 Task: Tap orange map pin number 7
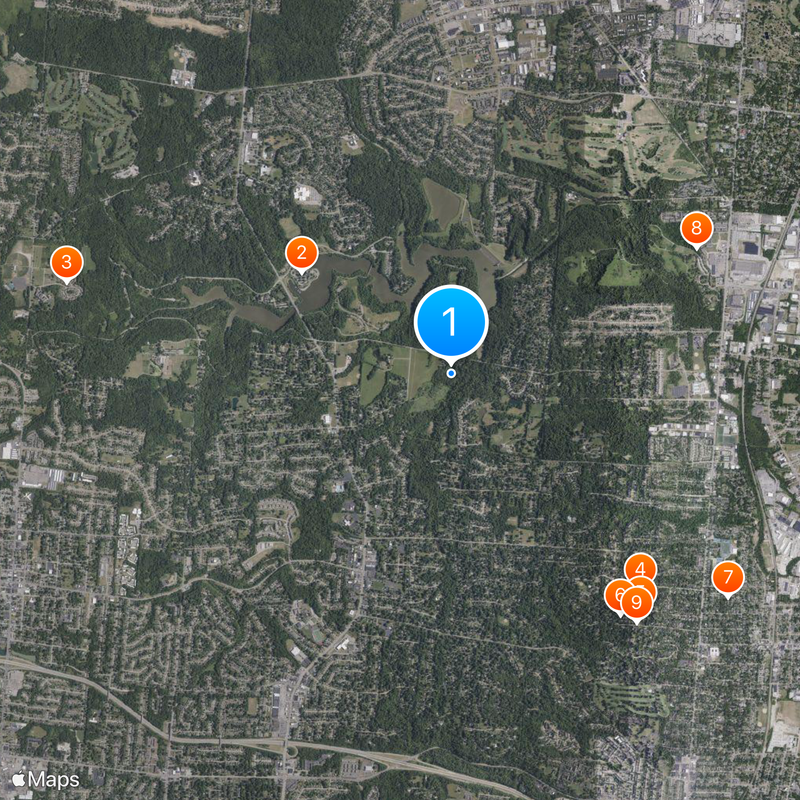click(x=728, y=577)
